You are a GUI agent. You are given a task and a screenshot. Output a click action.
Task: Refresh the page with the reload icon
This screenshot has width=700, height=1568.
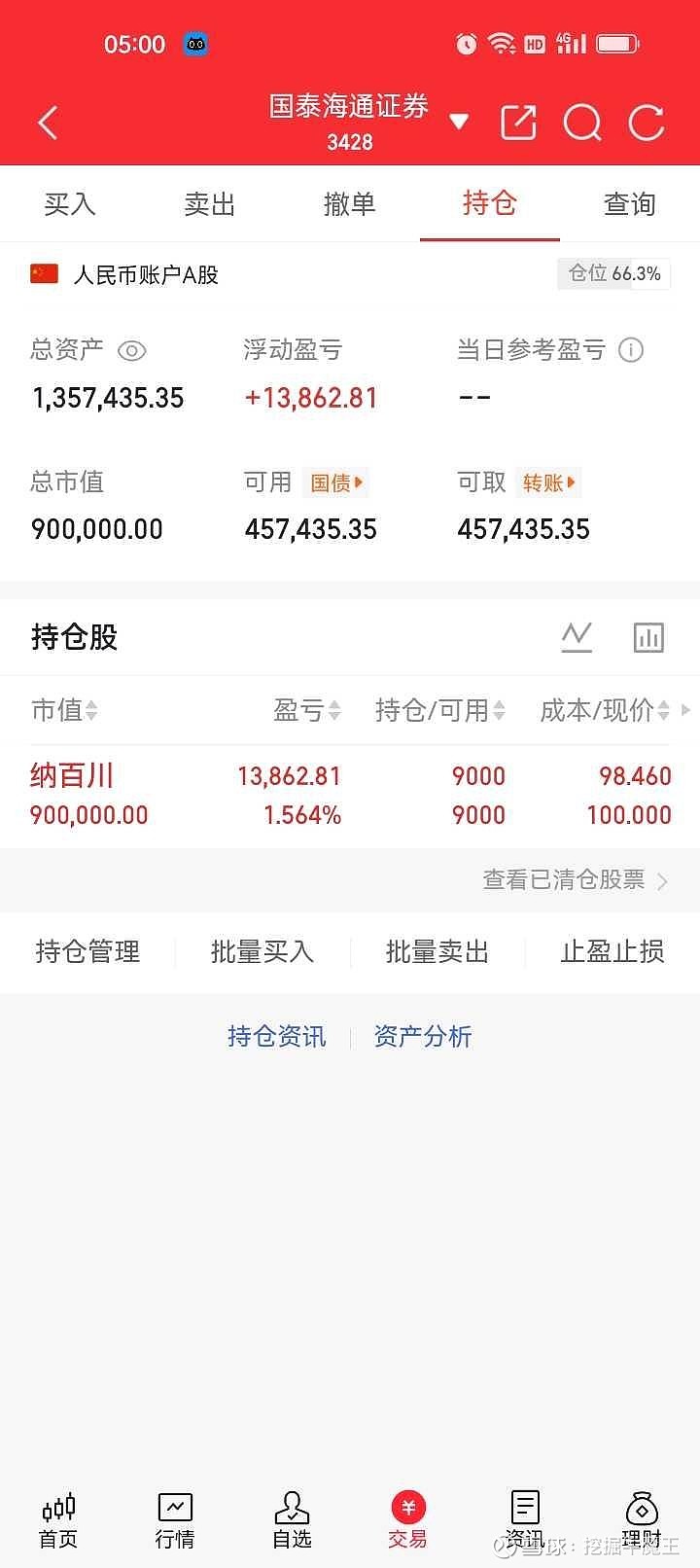pyautogui.click(x=646, y=123)
